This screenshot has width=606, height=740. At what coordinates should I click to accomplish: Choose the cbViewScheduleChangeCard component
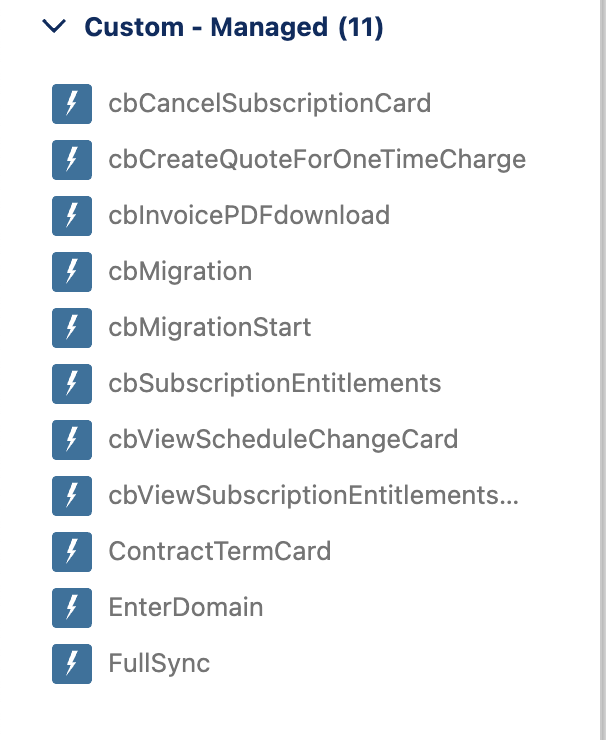282,439
